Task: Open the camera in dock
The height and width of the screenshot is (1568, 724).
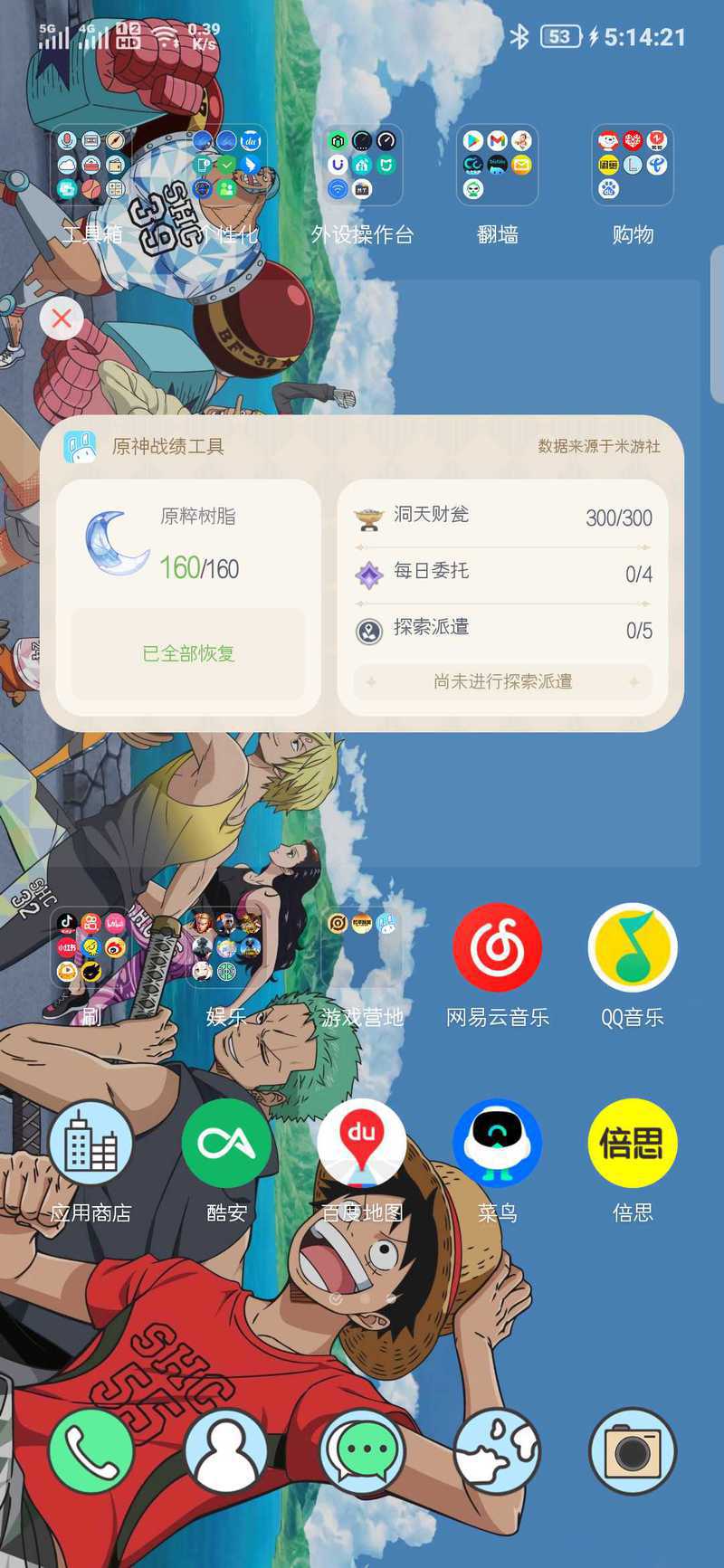Action: point(633,1451)
